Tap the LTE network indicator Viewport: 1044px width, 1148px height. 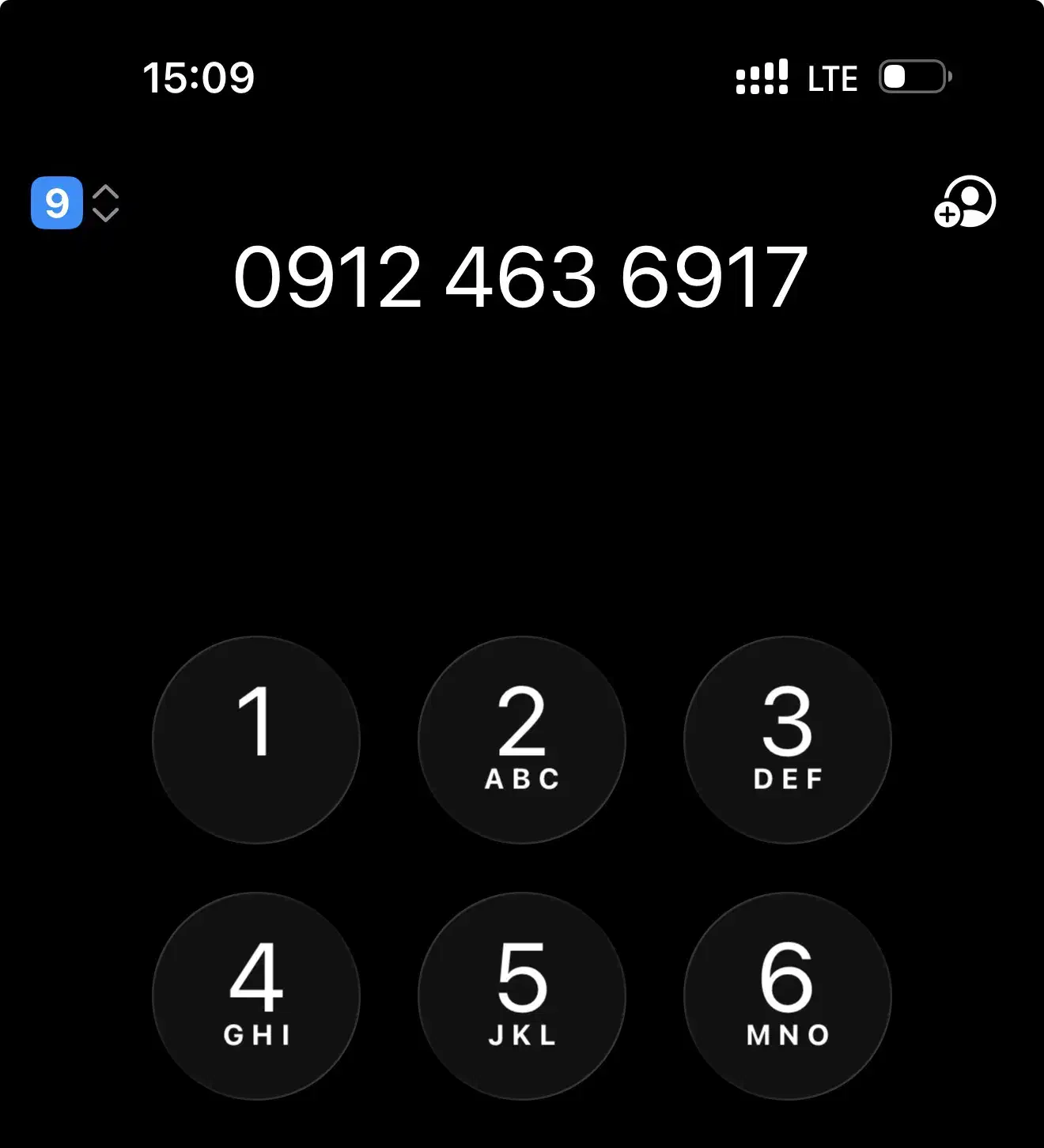[832, 77]
